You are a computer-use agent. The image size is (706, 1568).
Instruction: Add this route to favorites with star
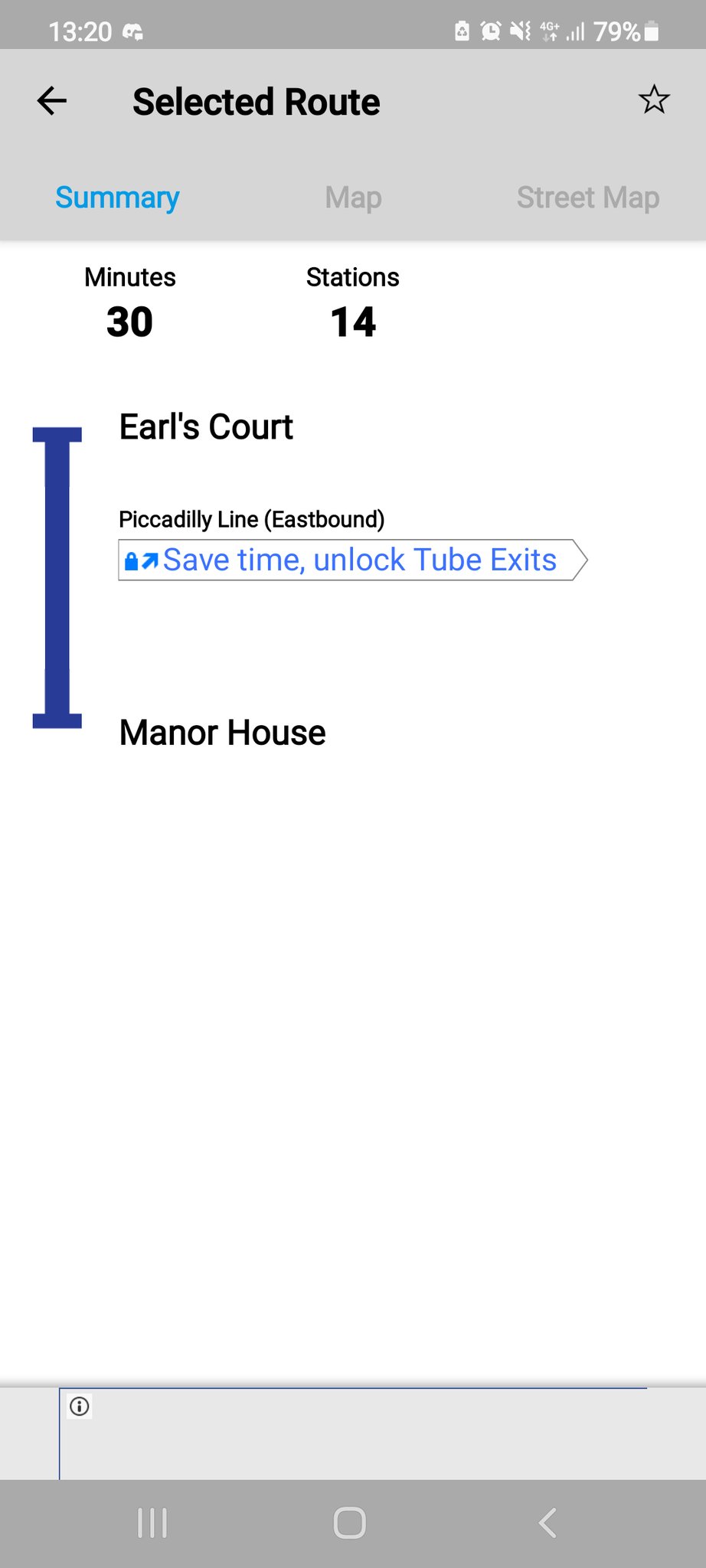(653, 100)
